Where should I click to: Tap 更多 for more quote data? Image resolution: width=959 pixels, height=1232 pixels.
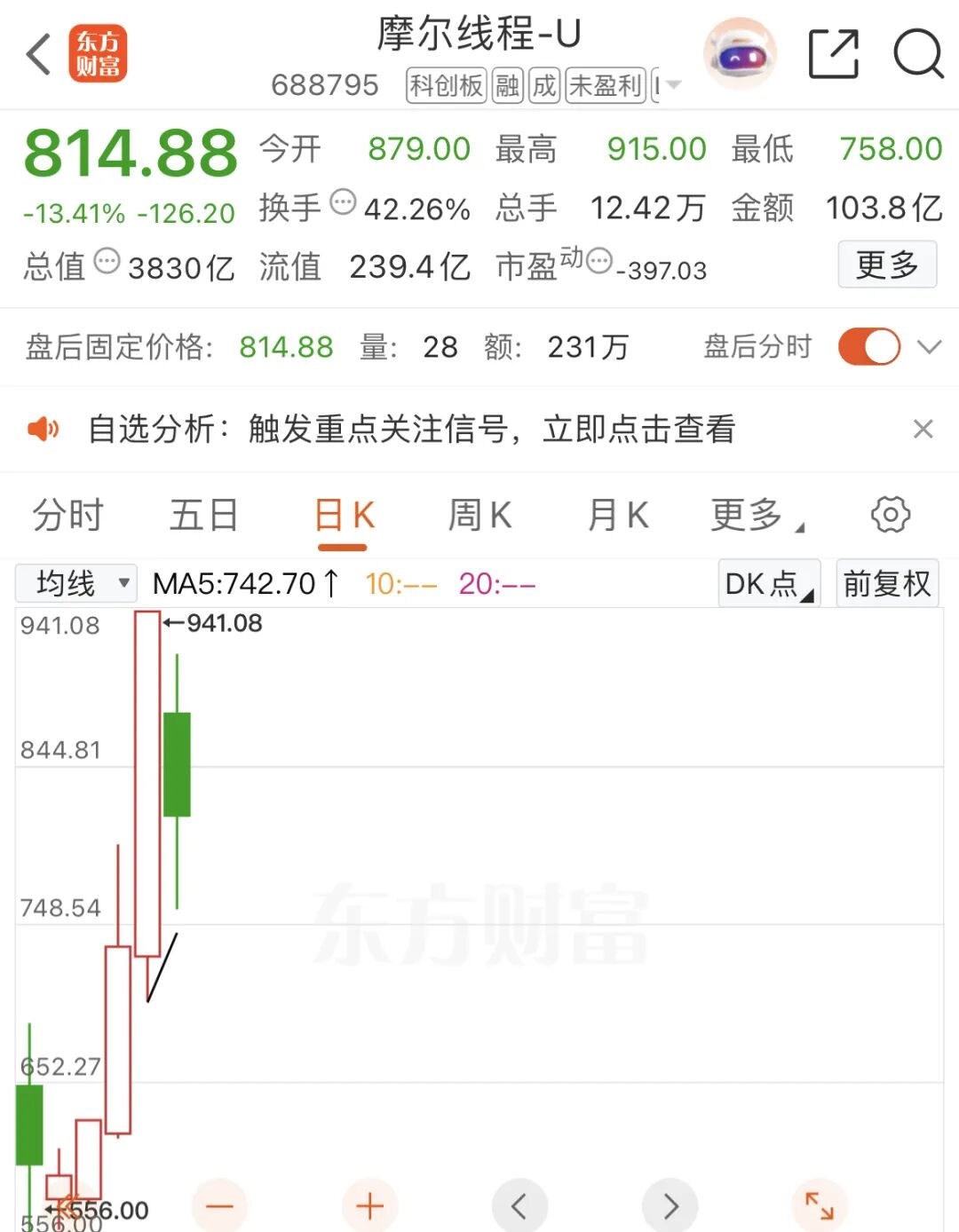pos(886,265)
